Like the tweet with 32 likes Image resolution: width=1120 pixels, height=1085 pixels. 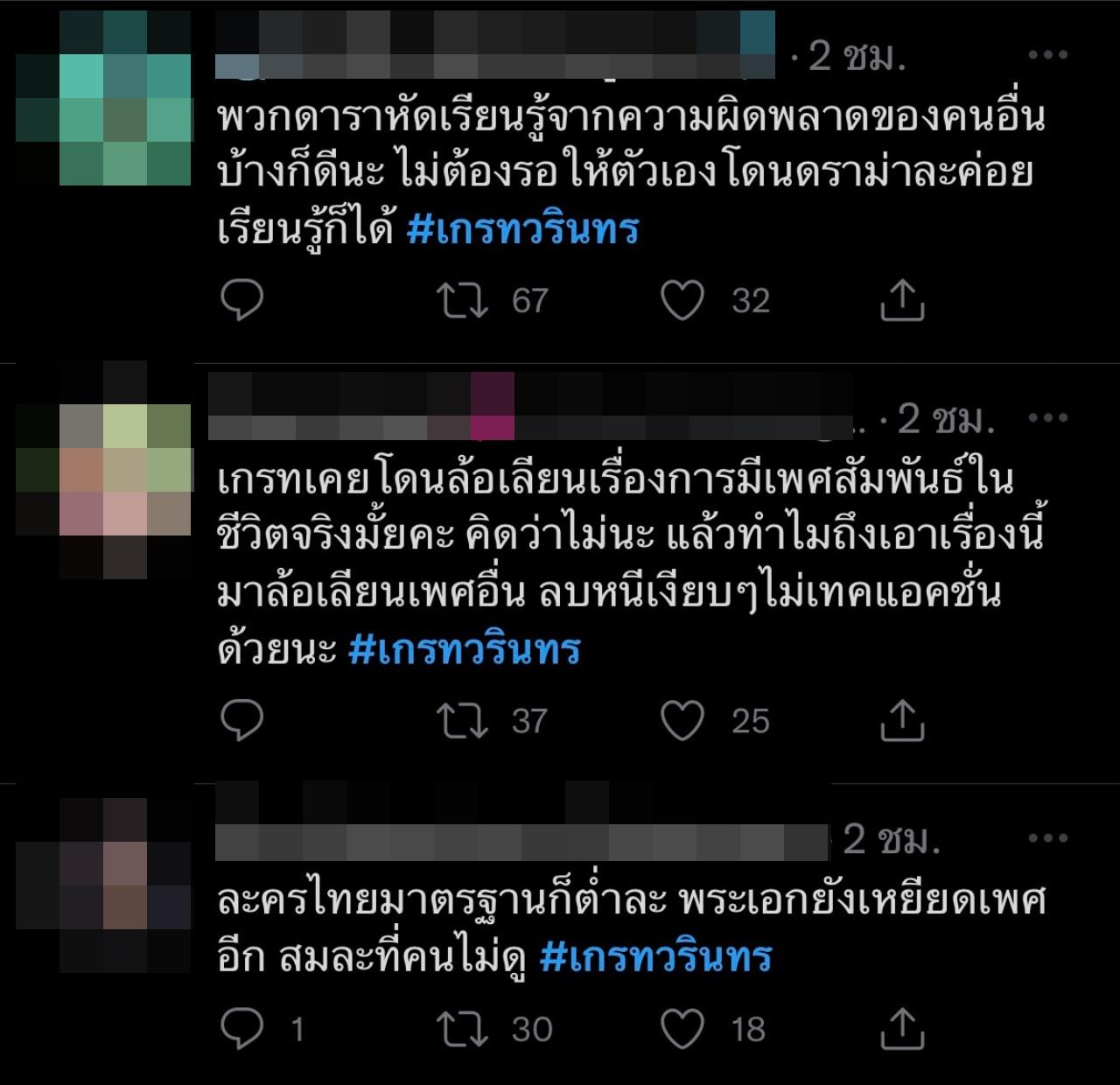(x=682, y=300)
